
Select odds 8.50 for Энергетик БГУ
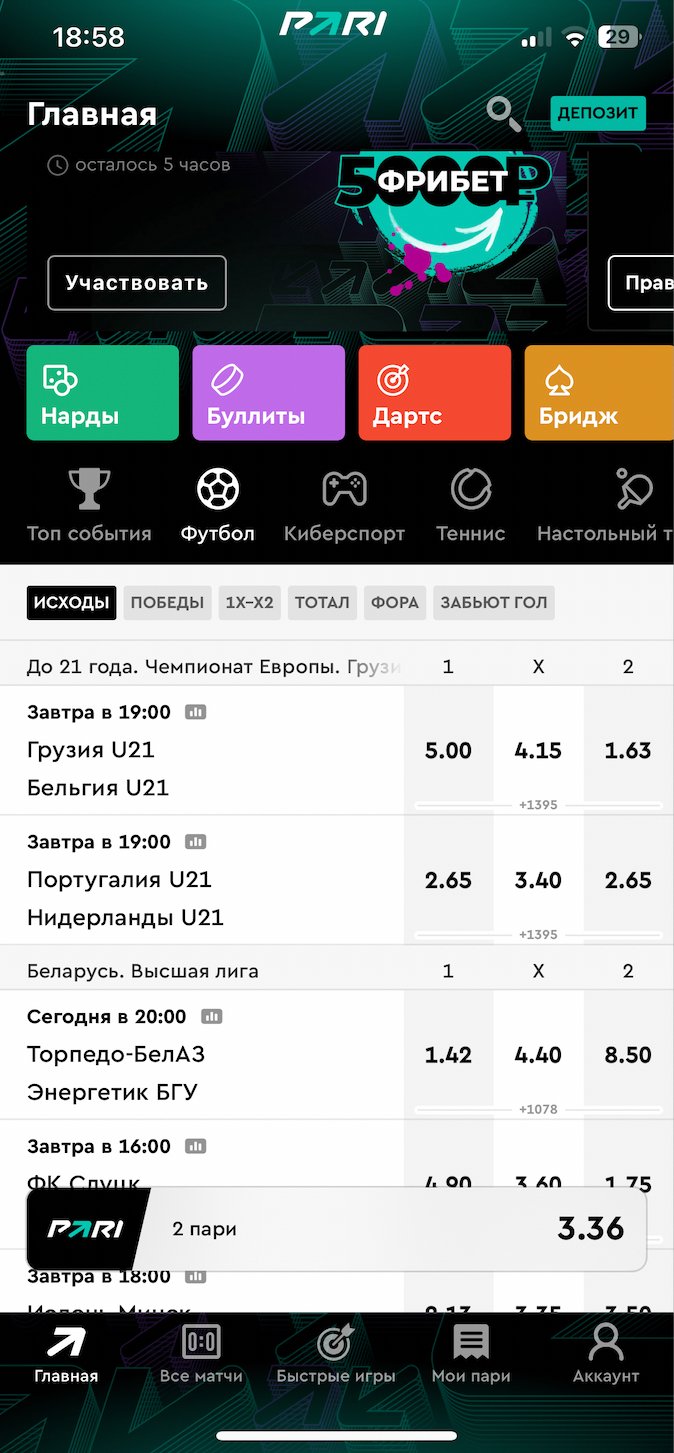(628, 1055)
